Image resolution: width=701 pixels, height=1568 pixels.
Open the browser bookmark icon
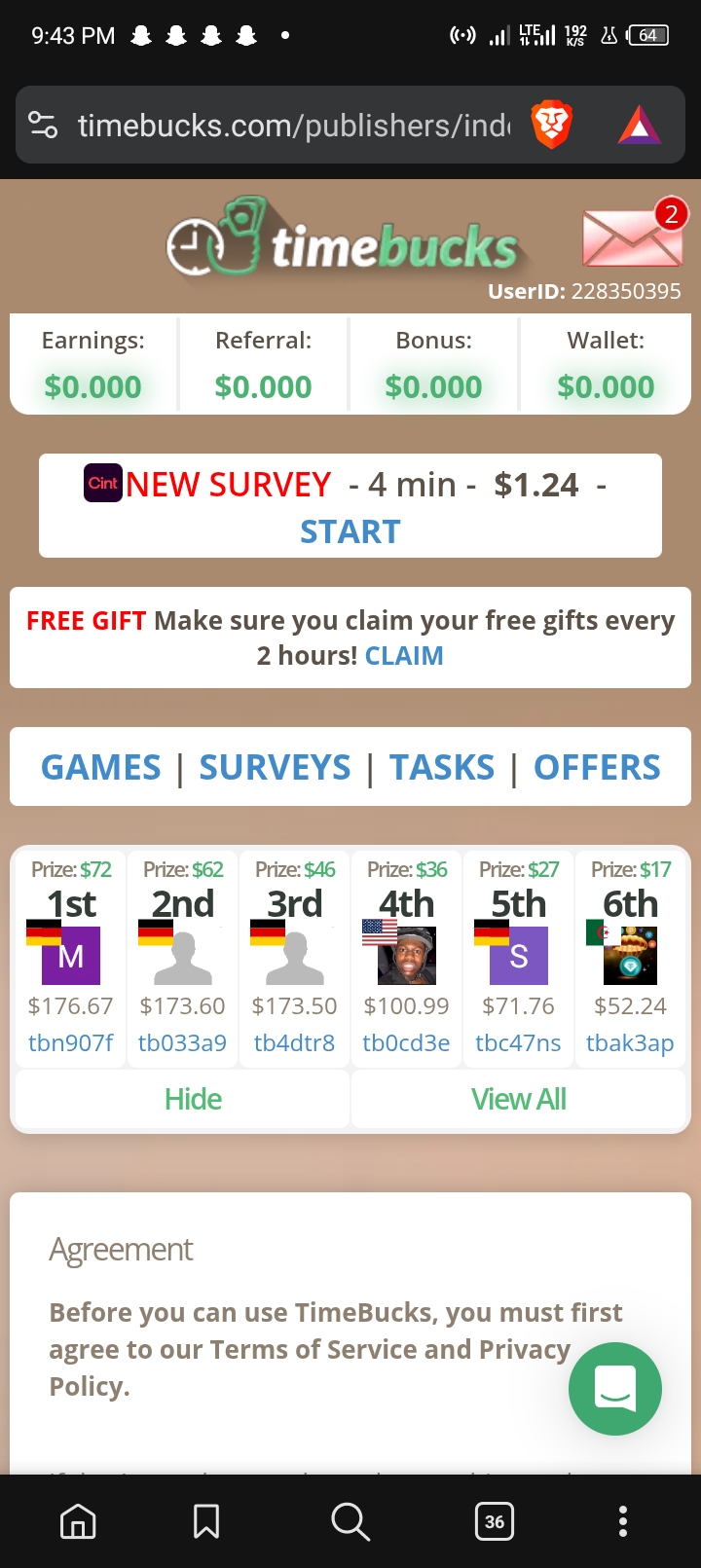point(206,1521)
